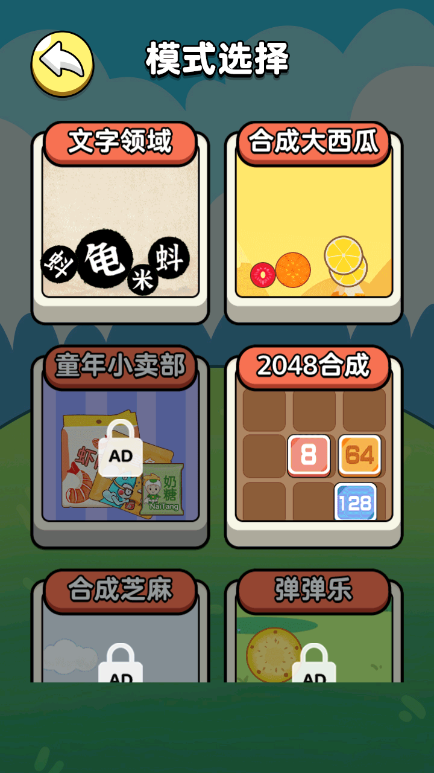Start the 2048合成 mode
This screenshot has height=773, width=434.
tap(314, 447)
